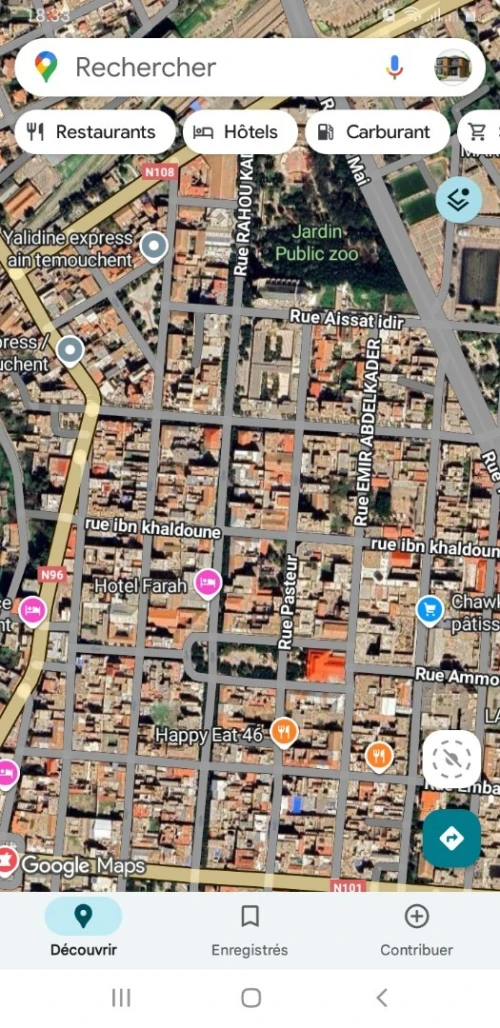The image size is (500, 1028).
Task: Tap the compass location button
Action: [452, 759]
